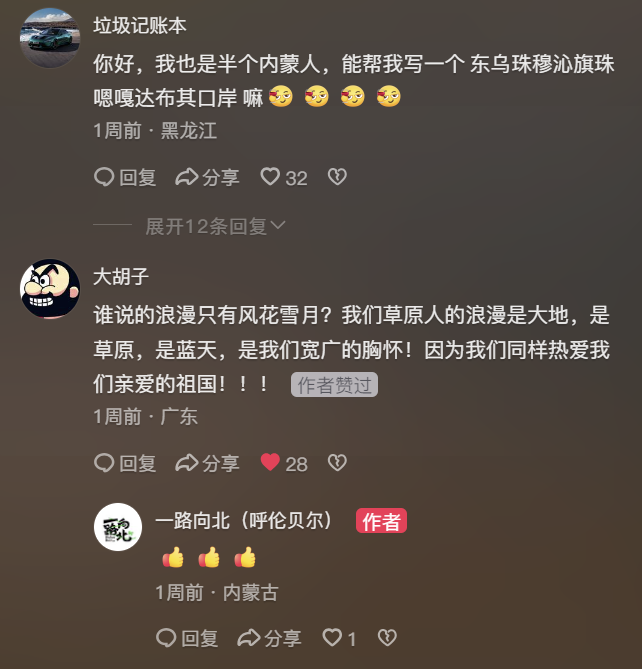Reply to 垃圾记账本's comment
The height and width of the screenshot is (669, 642).
point(126,178)
